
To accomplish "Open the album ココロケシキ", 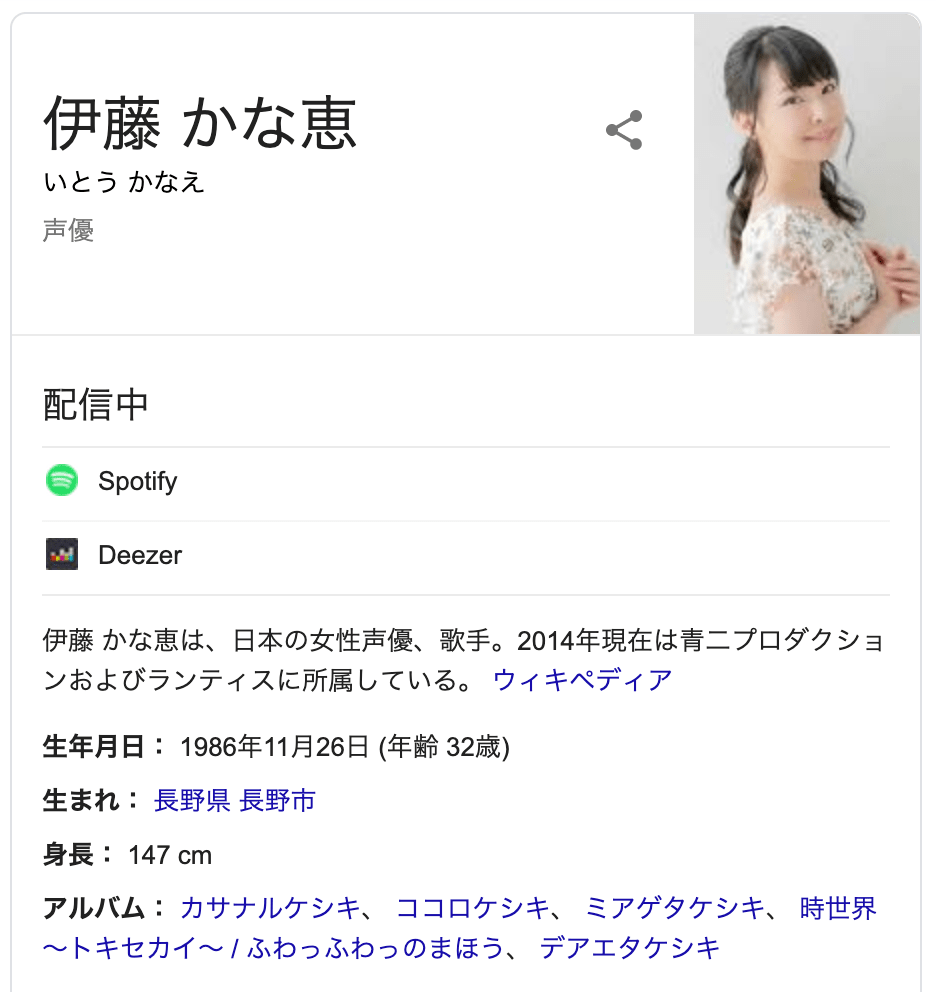I will click(473, 908).
